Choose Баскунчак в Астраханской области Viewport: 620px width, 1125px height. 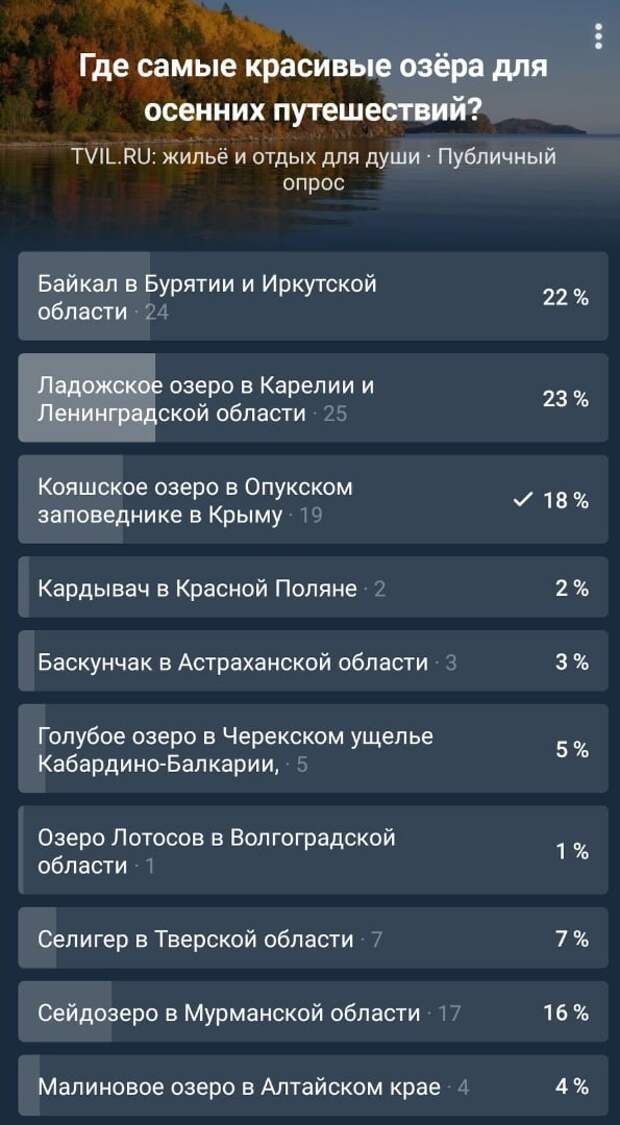coord(312,661)
